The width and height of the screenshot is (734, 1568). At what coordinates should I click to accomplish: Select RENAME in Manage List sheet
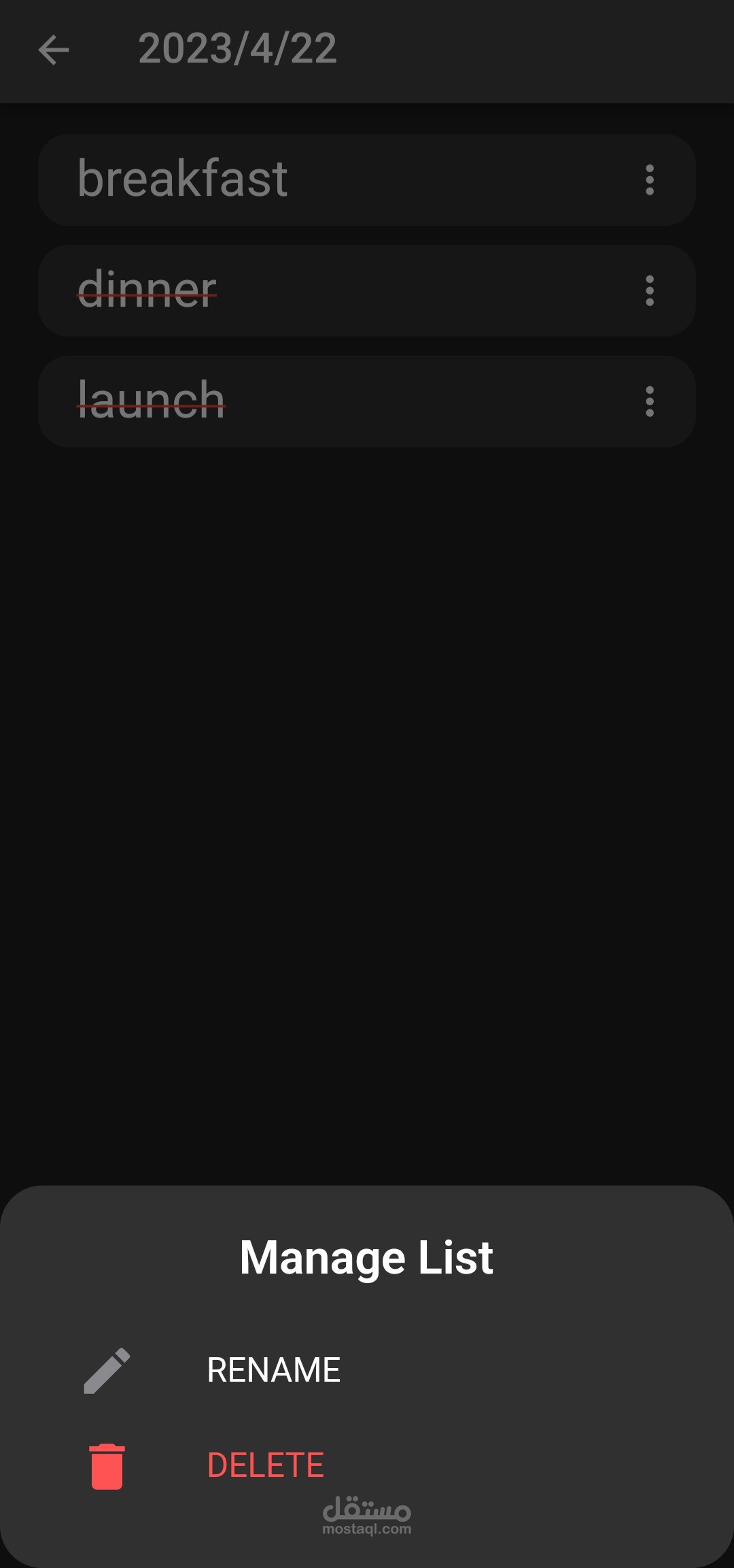[x=367, y=1370]
